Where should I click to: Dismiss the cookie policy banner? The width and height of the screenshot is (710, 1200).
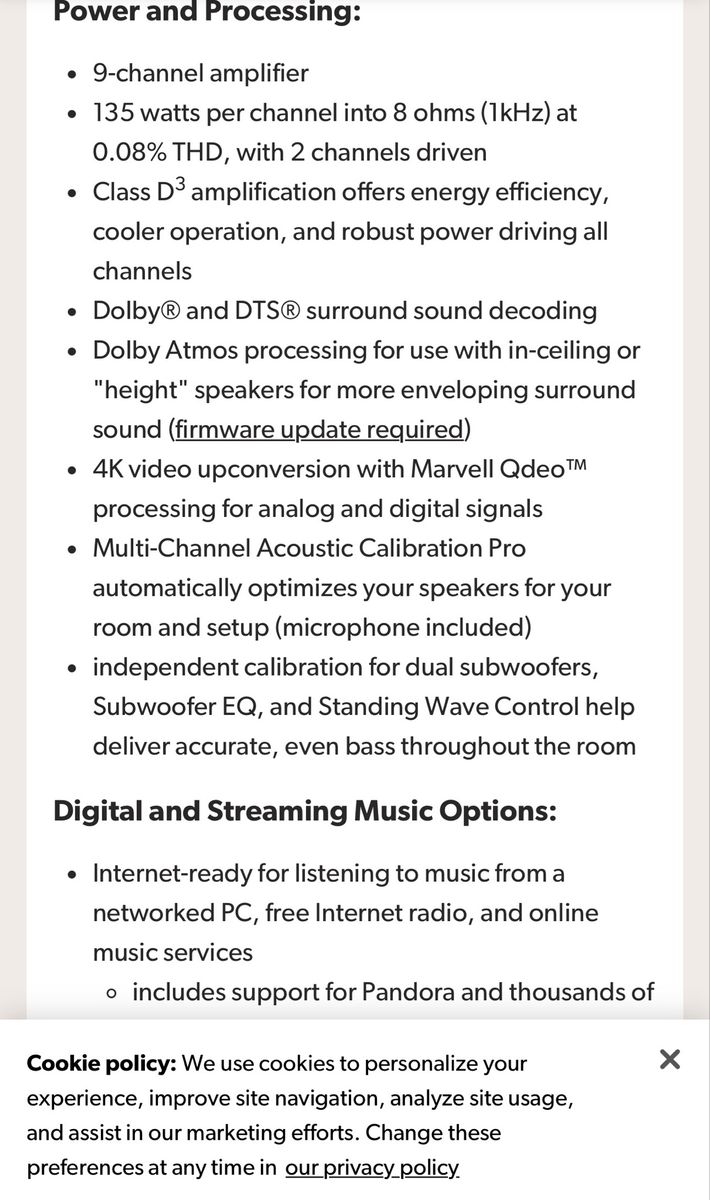click(670, 1060)
